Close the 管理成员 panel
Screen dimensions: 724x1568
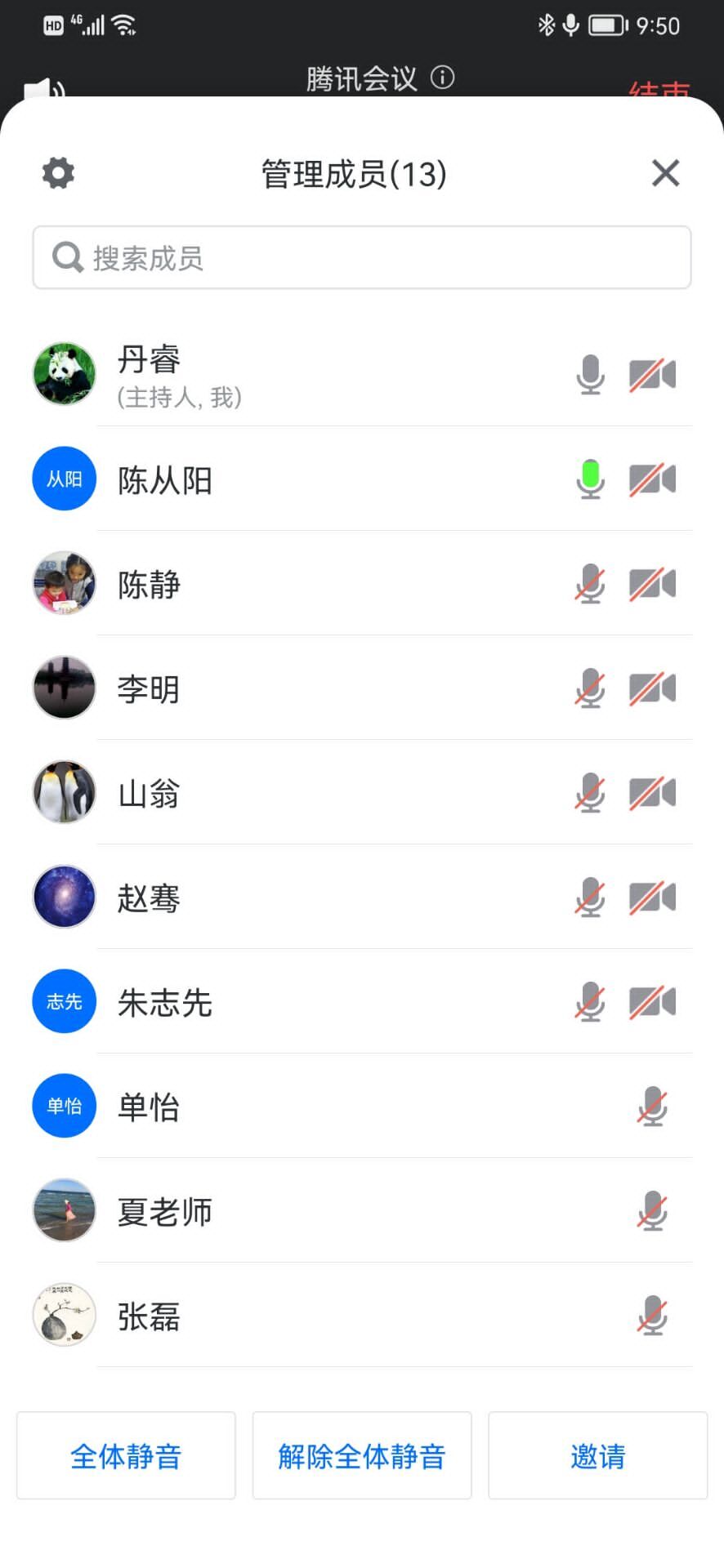(x=665, y=173)
